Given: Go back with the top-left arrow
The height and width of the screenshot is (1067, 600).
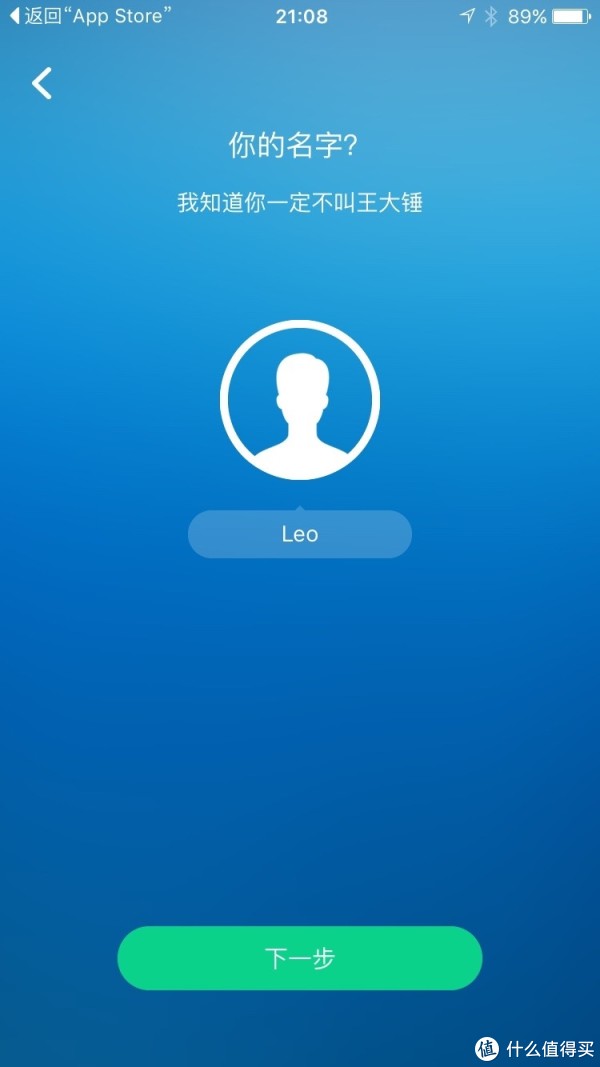Looking at the screenshot, I should click(42, 84).
